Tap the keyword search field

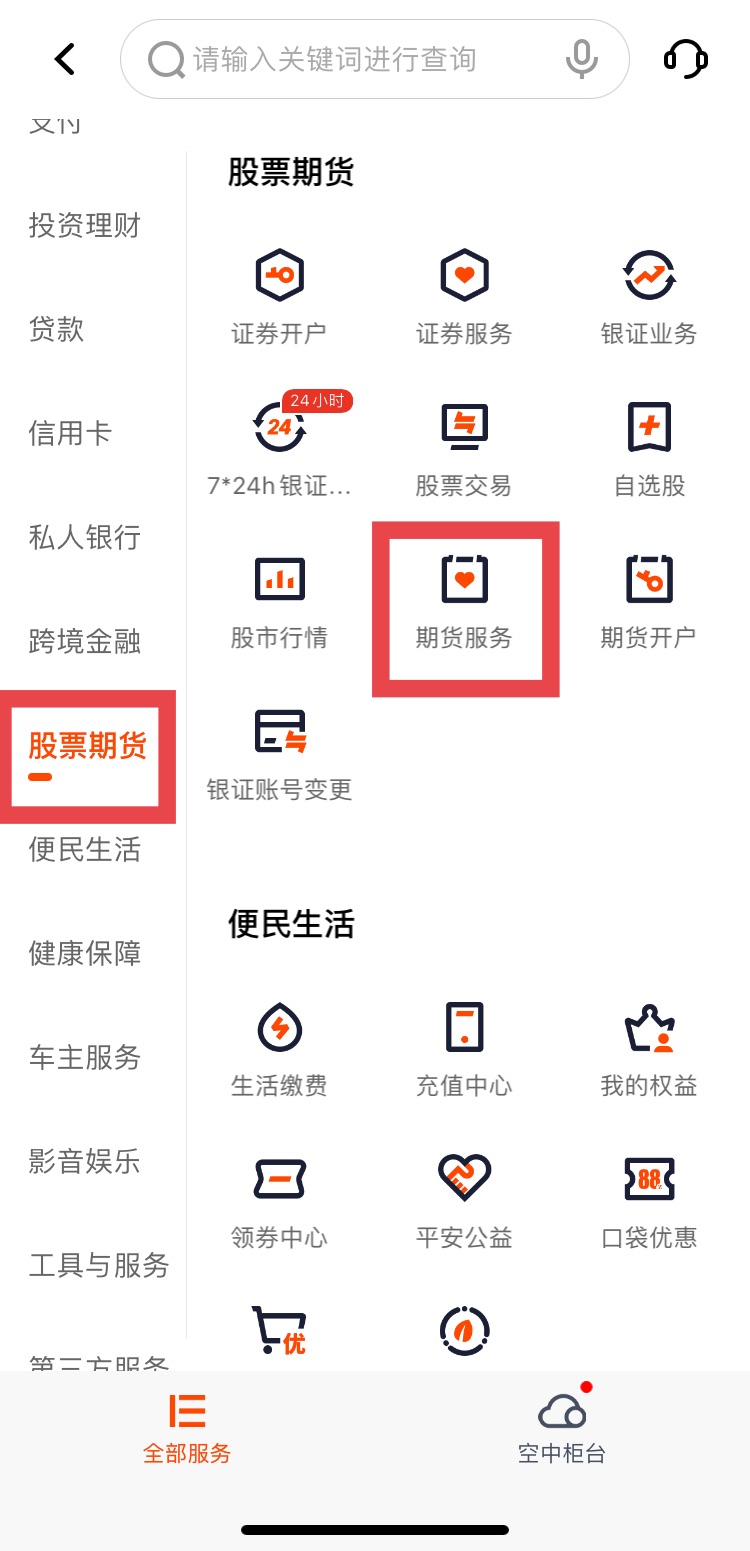350,60
